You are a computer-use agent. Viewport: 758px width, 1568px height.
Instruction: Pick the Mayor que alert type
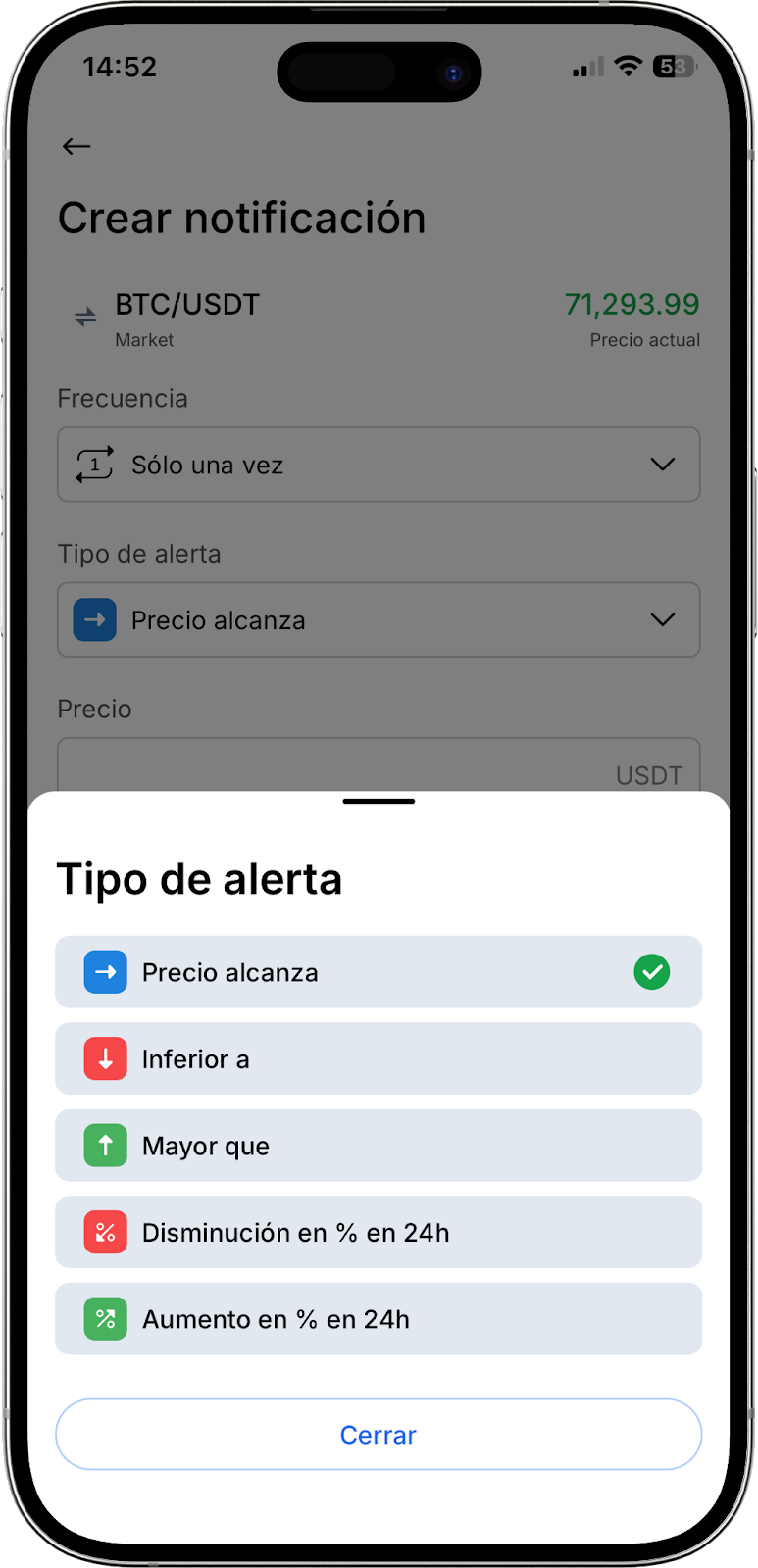(x=378, y=1146)
